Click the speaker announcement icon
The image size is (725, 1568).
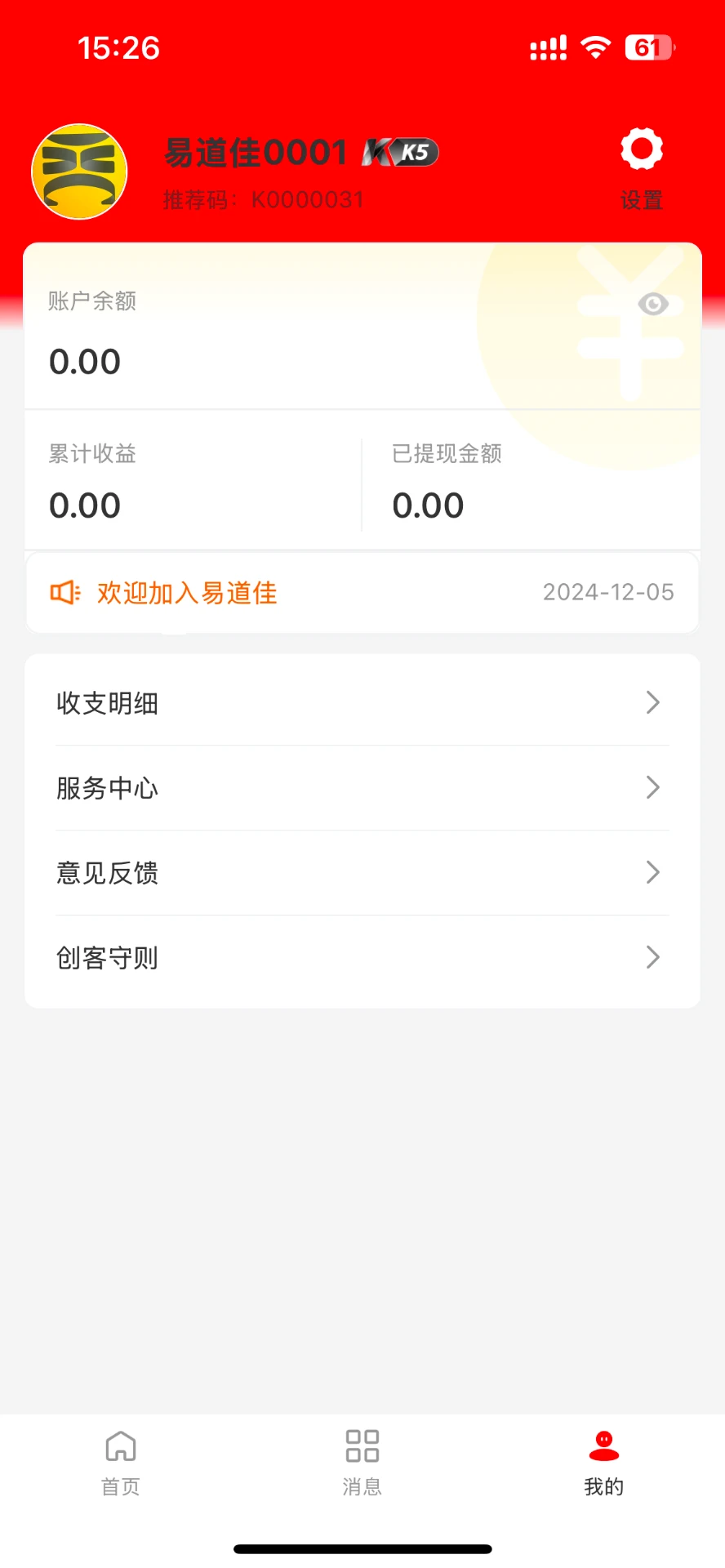[x=64, y=593]
